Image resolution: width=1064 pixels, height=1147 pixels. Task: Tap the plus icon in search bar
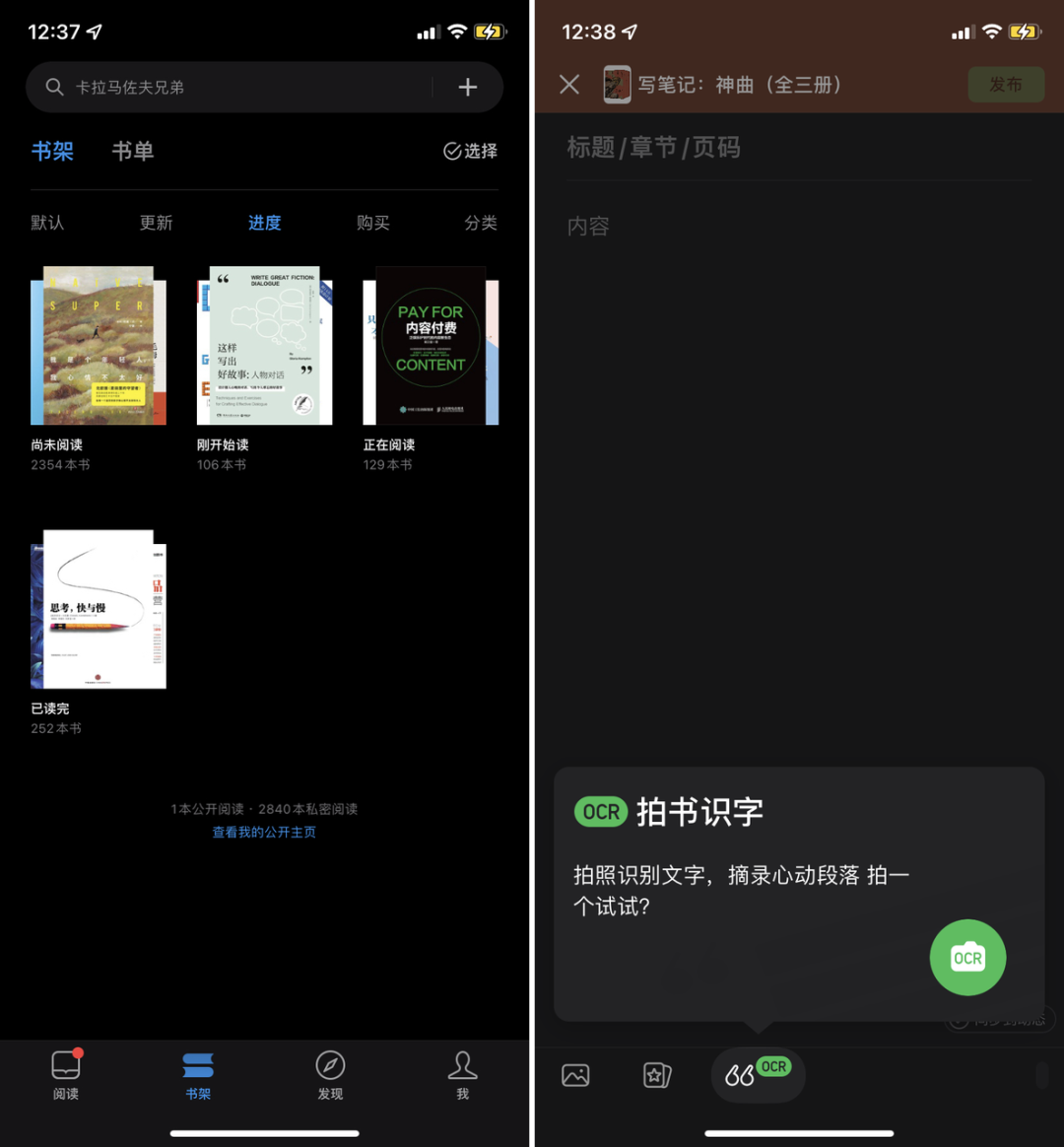coord(468,88)
